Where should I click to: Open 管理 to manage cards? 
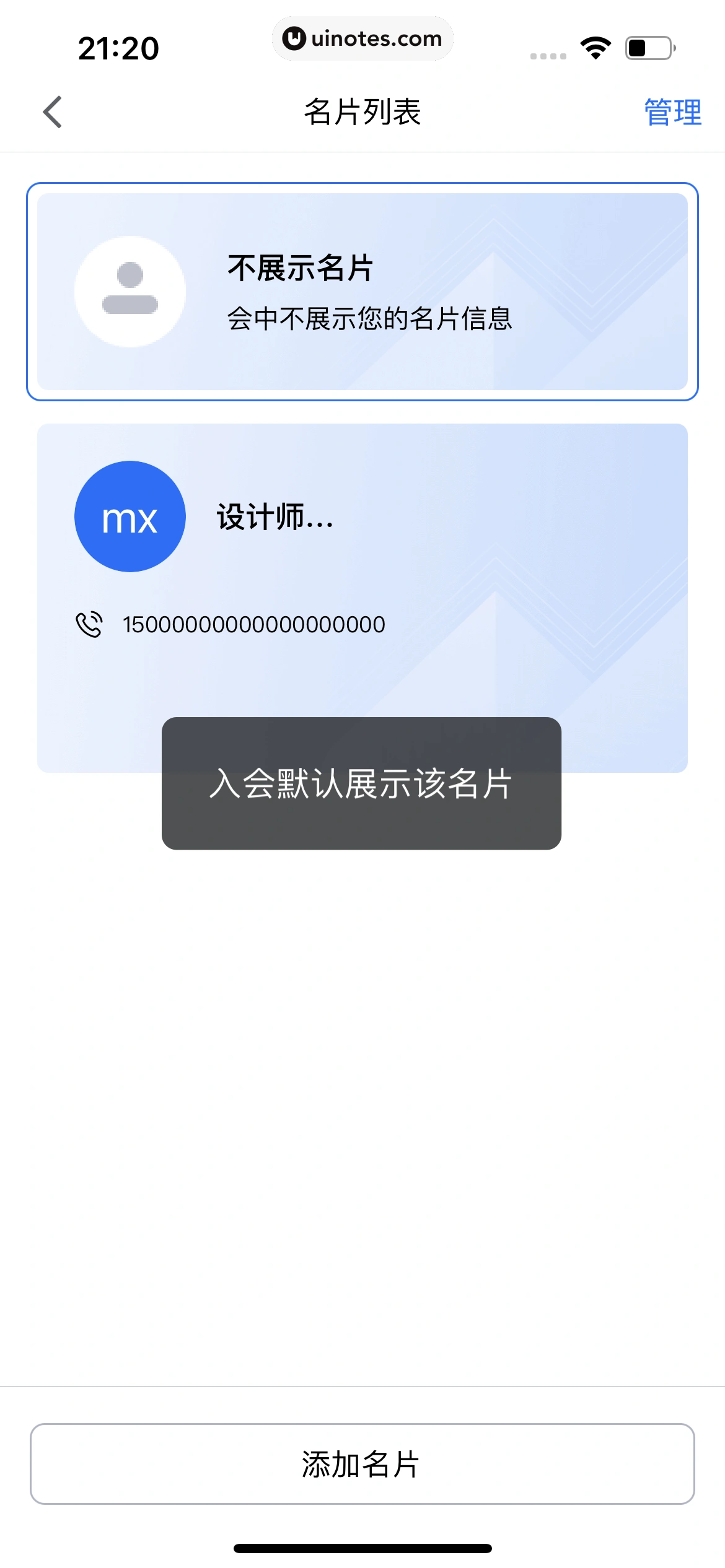point(672,112)
